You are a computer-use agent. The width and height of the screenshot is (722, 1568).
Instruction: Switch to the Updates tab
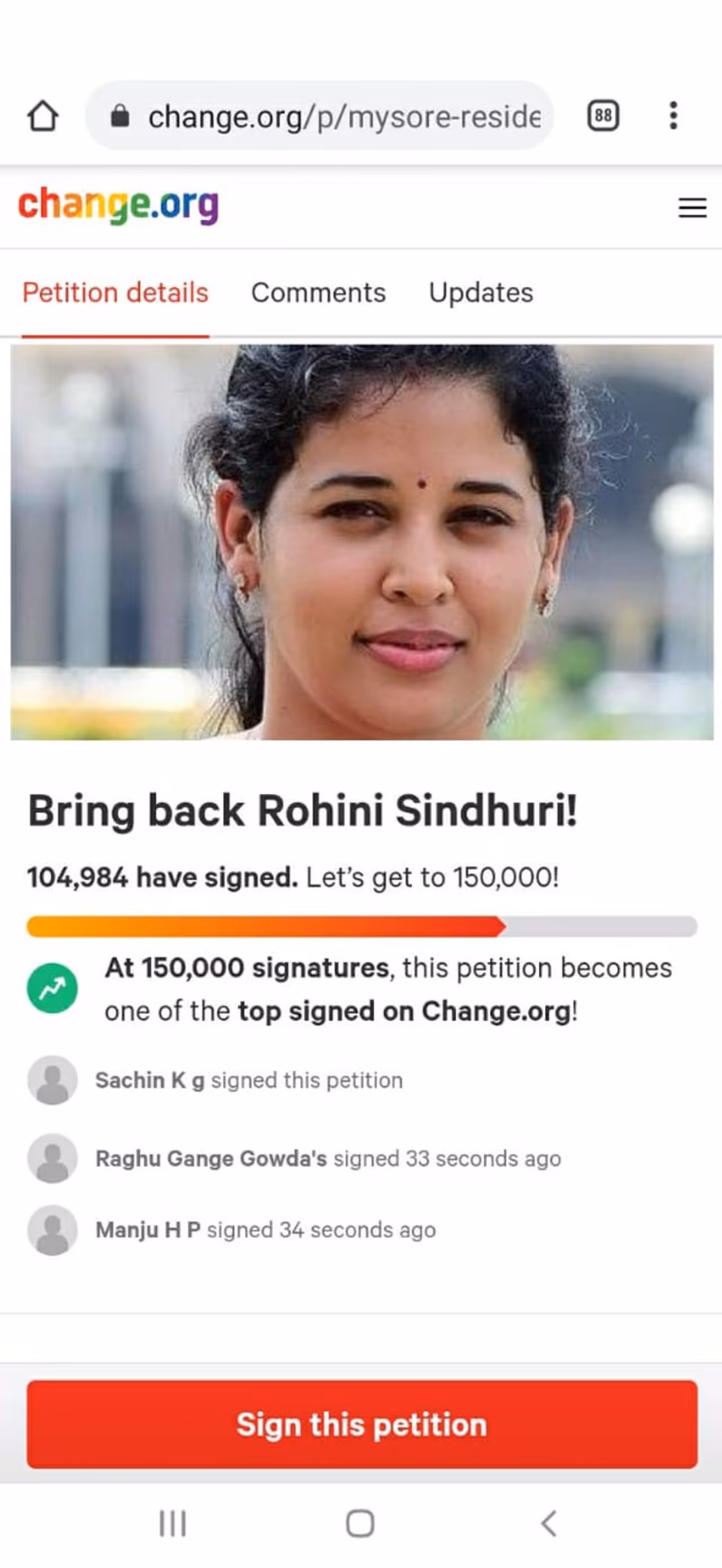(x=481, y=293)
